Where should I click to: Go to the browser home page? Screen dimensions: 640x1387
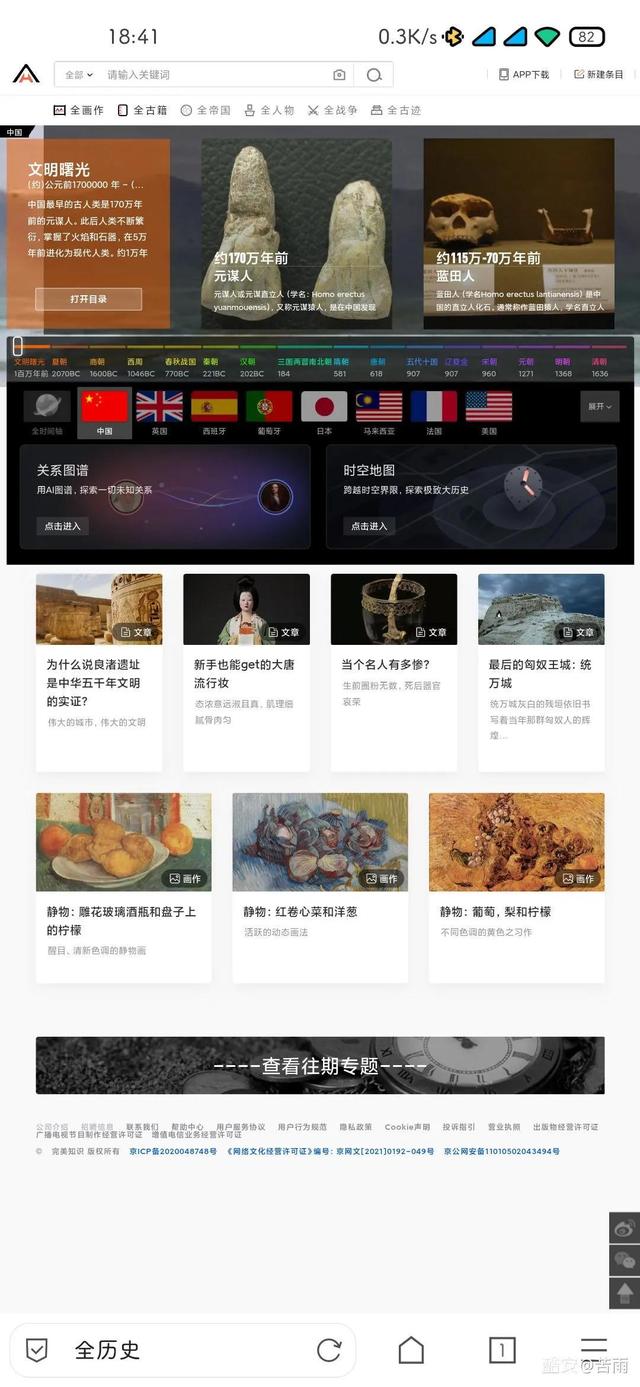point(411,1350)
